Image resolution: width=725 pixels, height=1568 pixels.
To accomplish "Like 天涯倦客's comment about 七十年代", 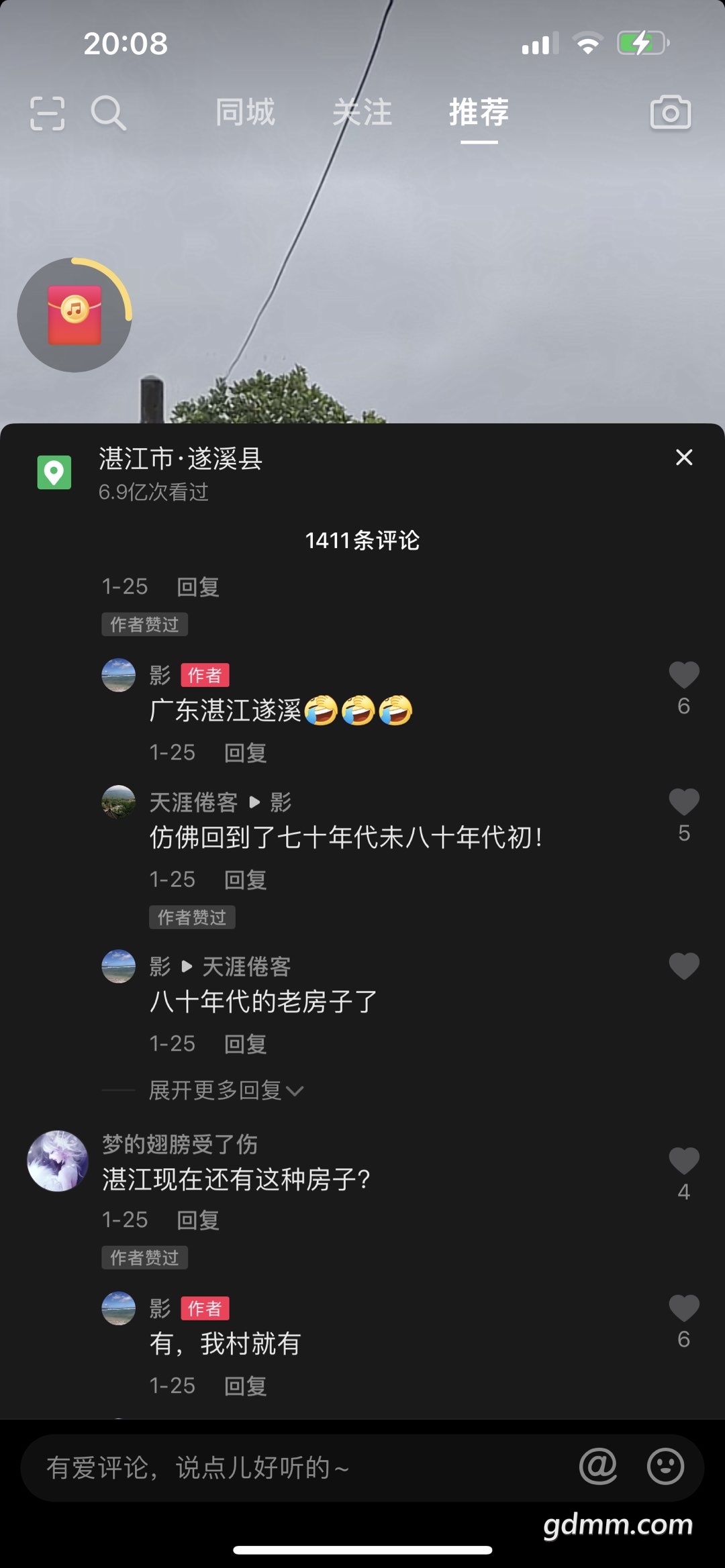I will point(683,802).
